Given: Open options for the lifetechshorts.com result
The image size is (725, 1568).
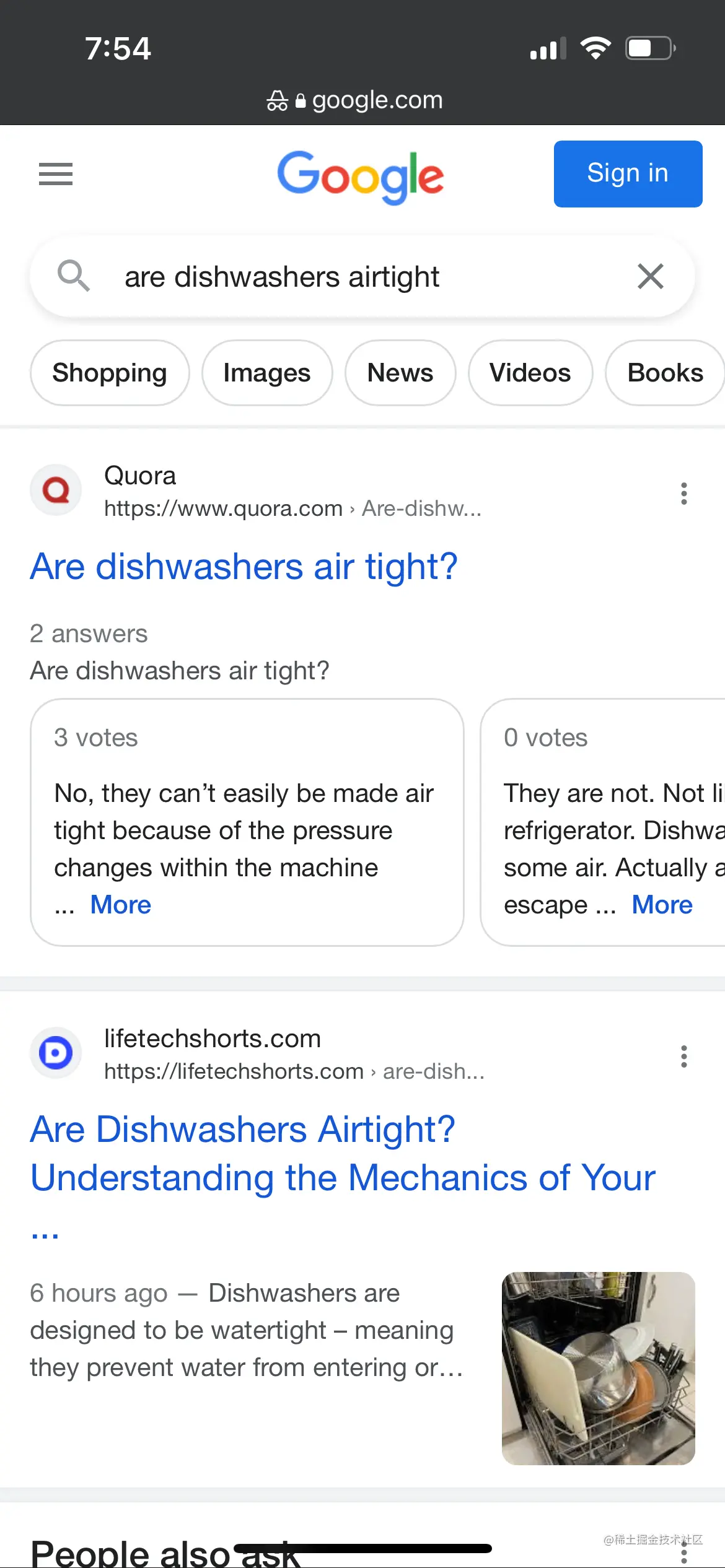Looking at the screenshot, I should pos(683,1056).
